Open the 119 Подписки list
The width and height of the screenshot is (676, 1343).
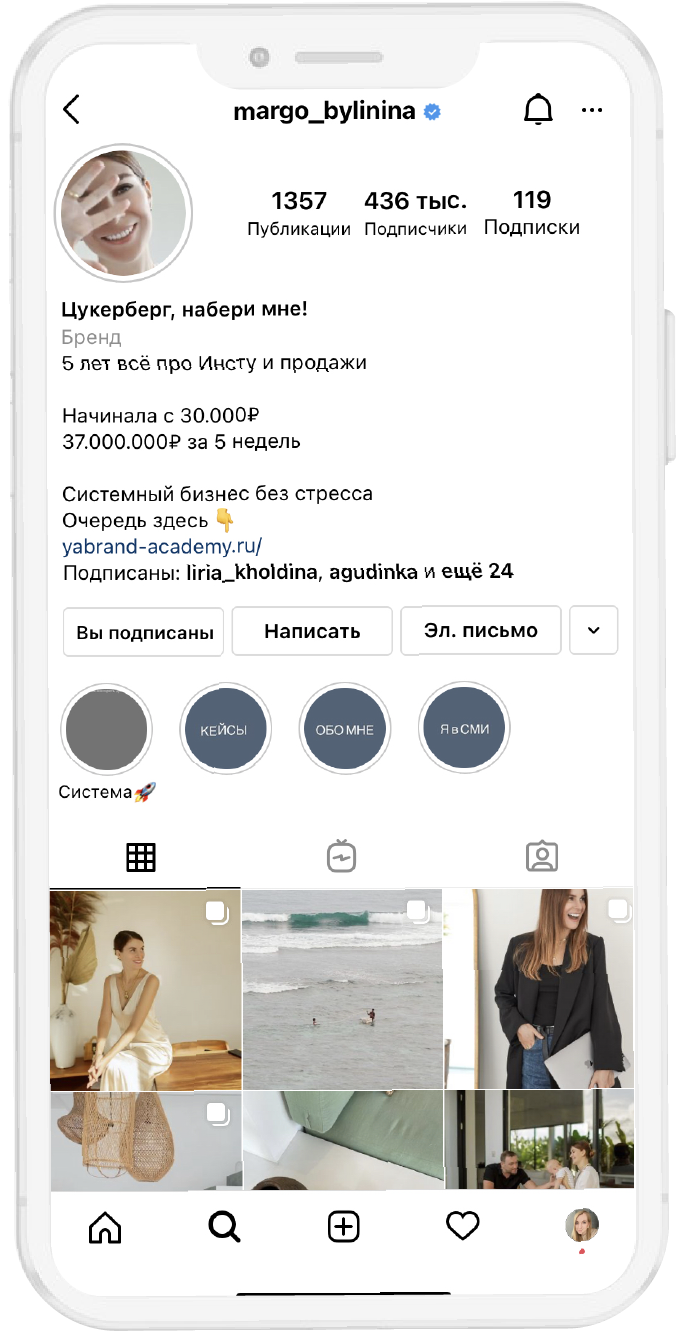(531, 212)
